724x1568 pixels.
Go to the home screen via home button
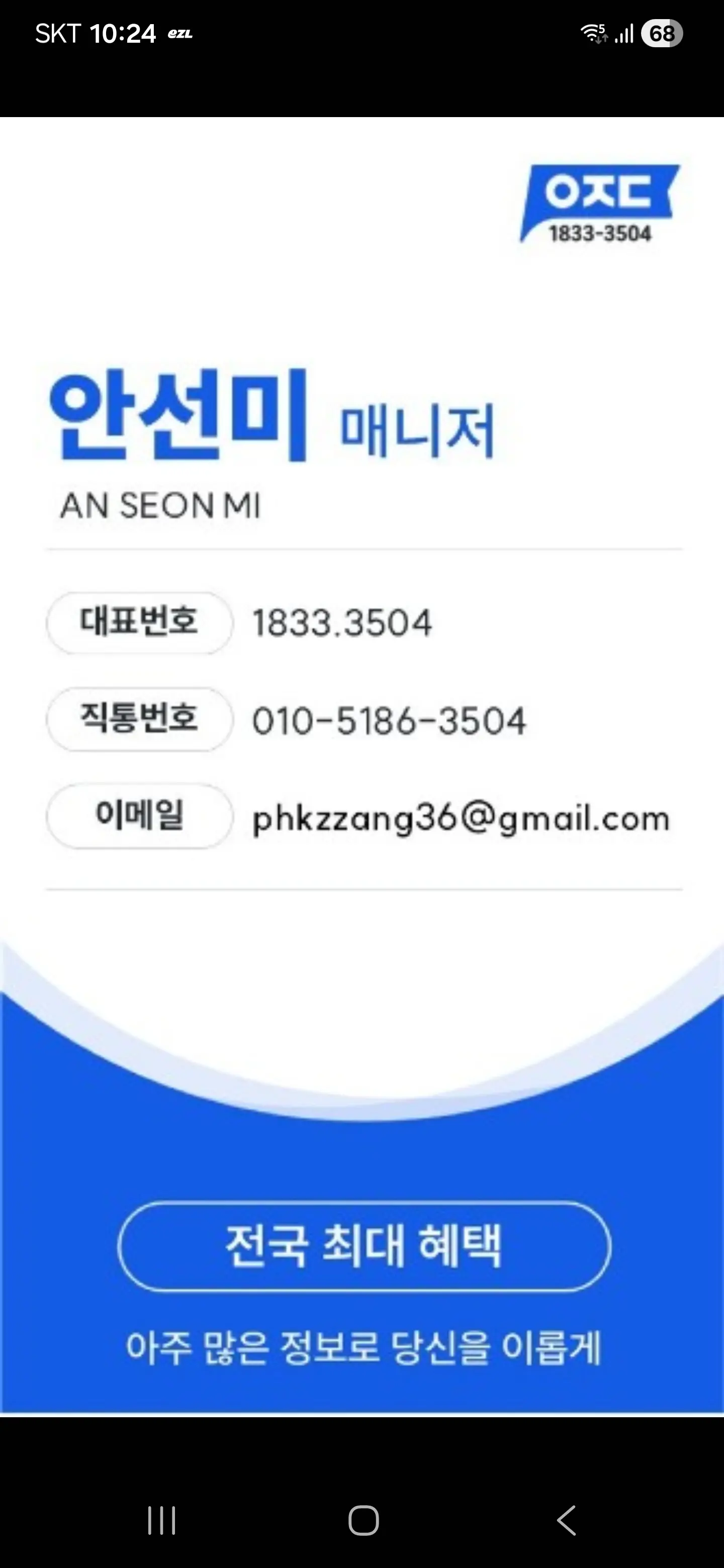364,1520
